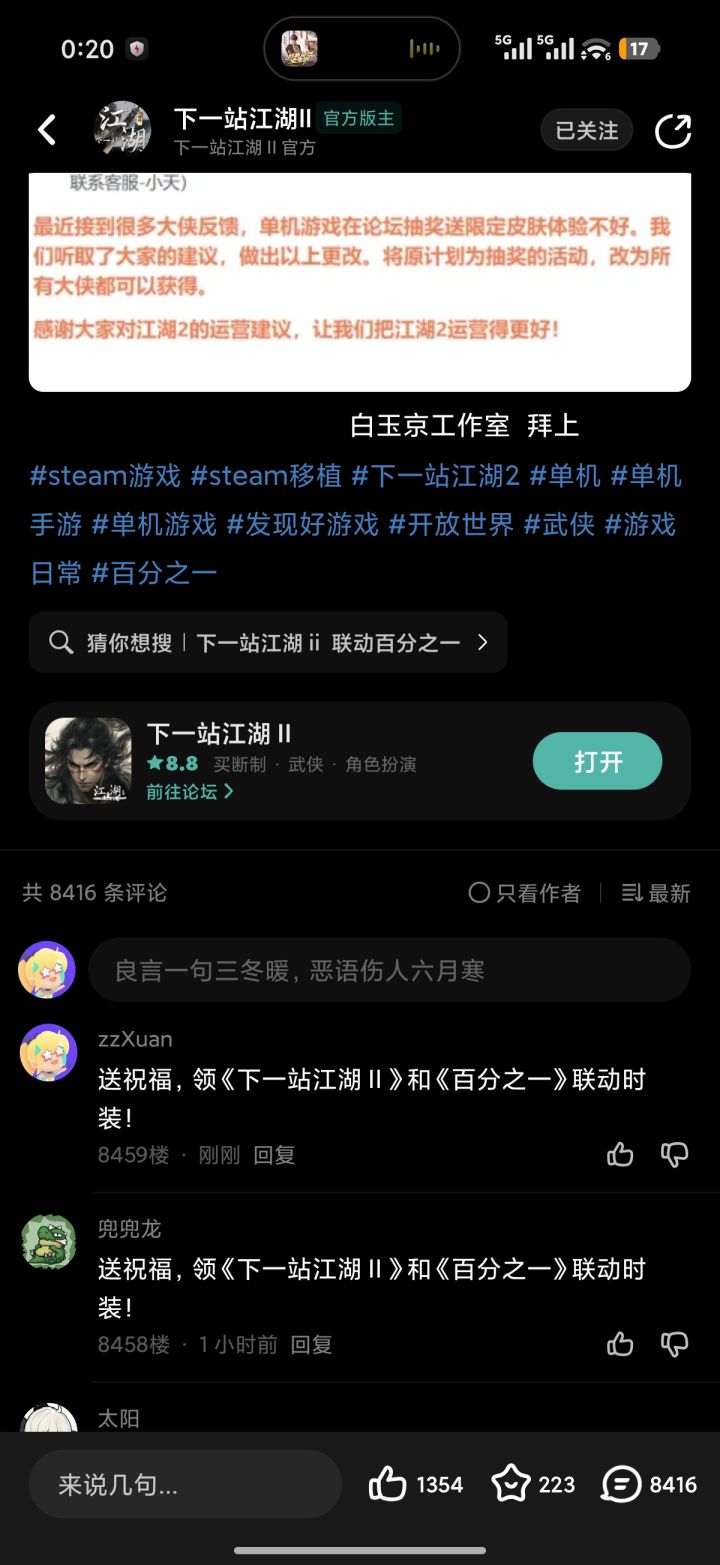Image resolution: width=720 pixels, height=1565 pixels.
Task: Tap the 8.8 star rating of the game
Action: pos(170,763)
